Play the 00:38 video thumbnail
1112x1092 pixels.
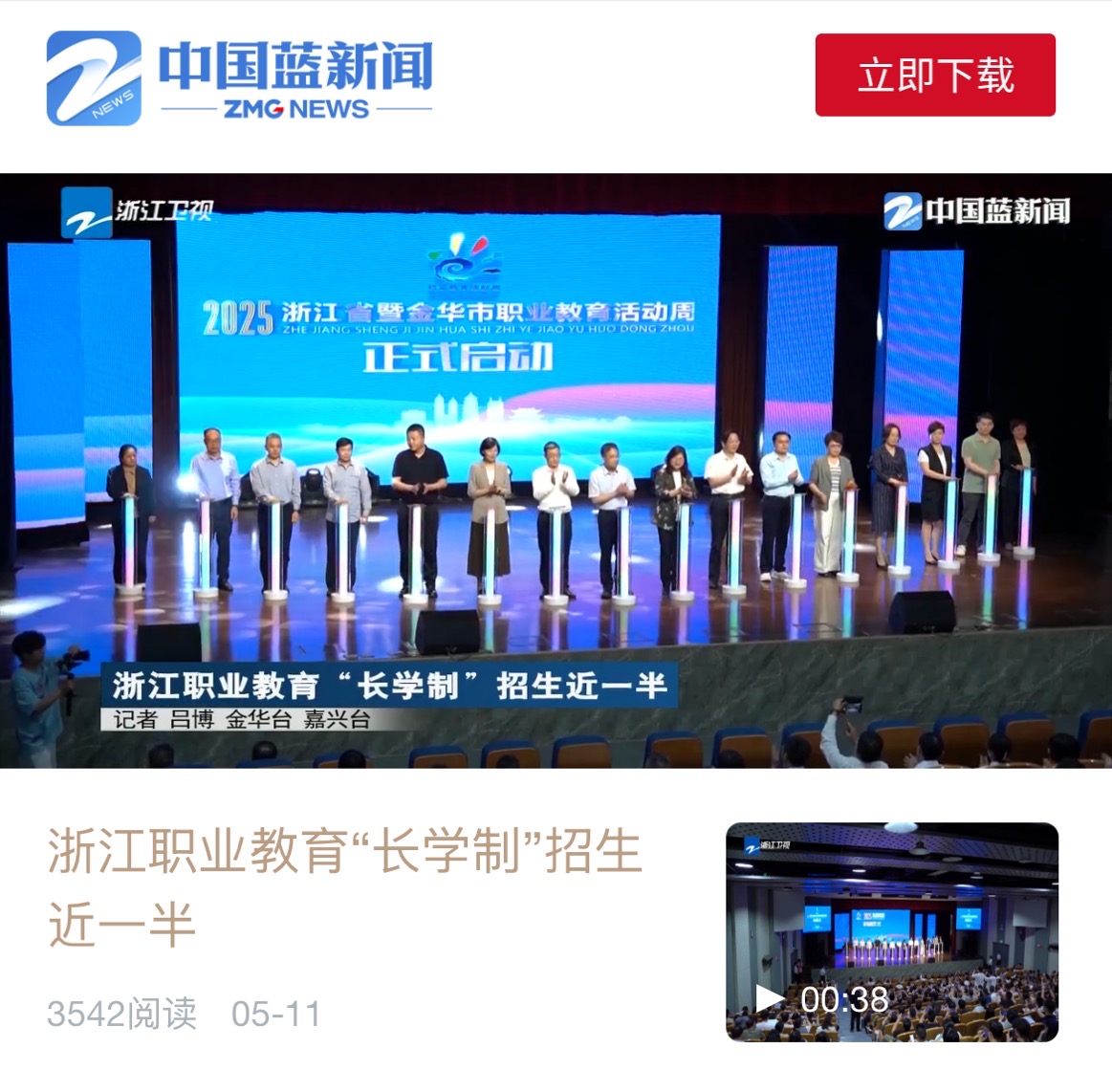(x=891, y=931)
